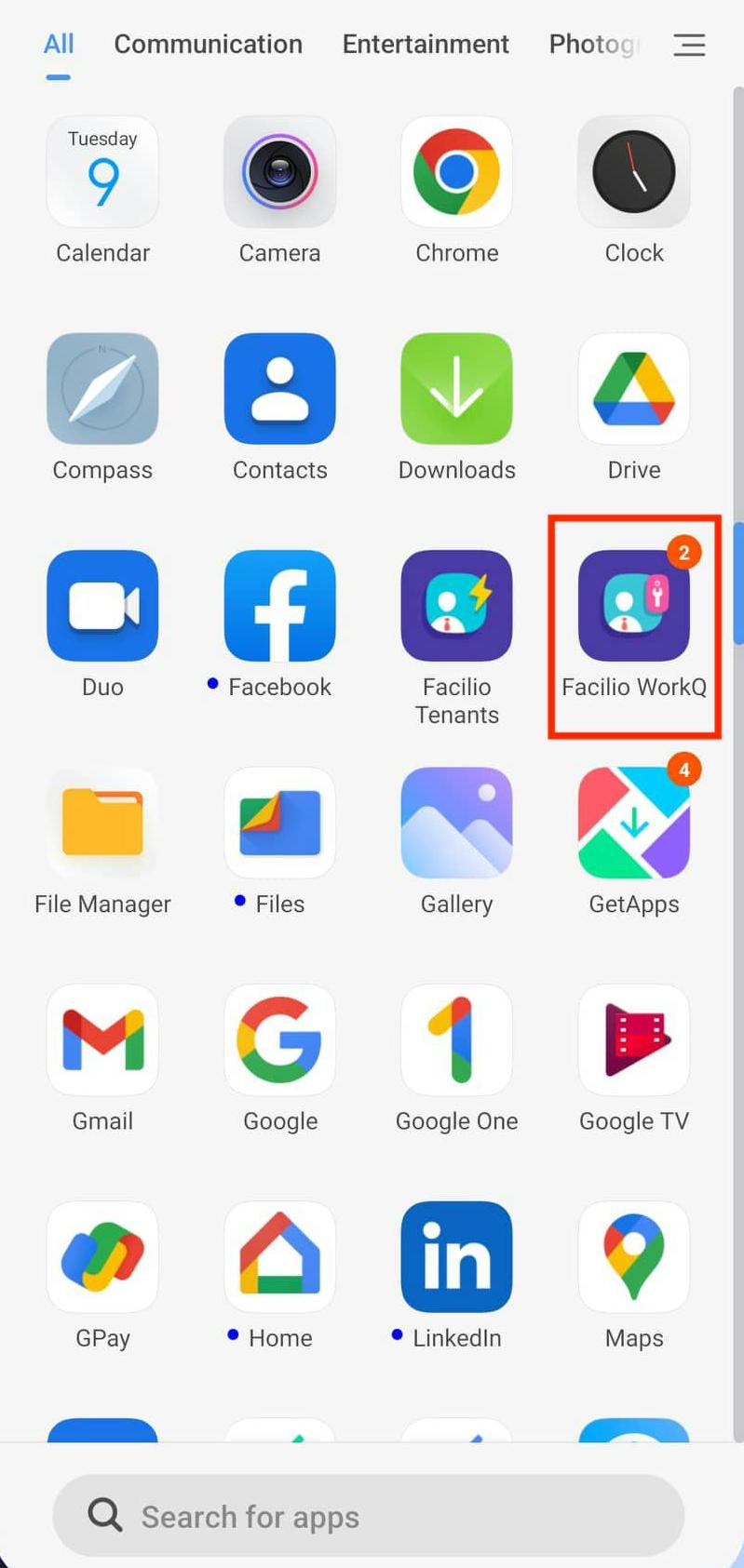Tap the Search for apps field
This screenshot has width=744, height=1568.
(x=369, y=1515)
